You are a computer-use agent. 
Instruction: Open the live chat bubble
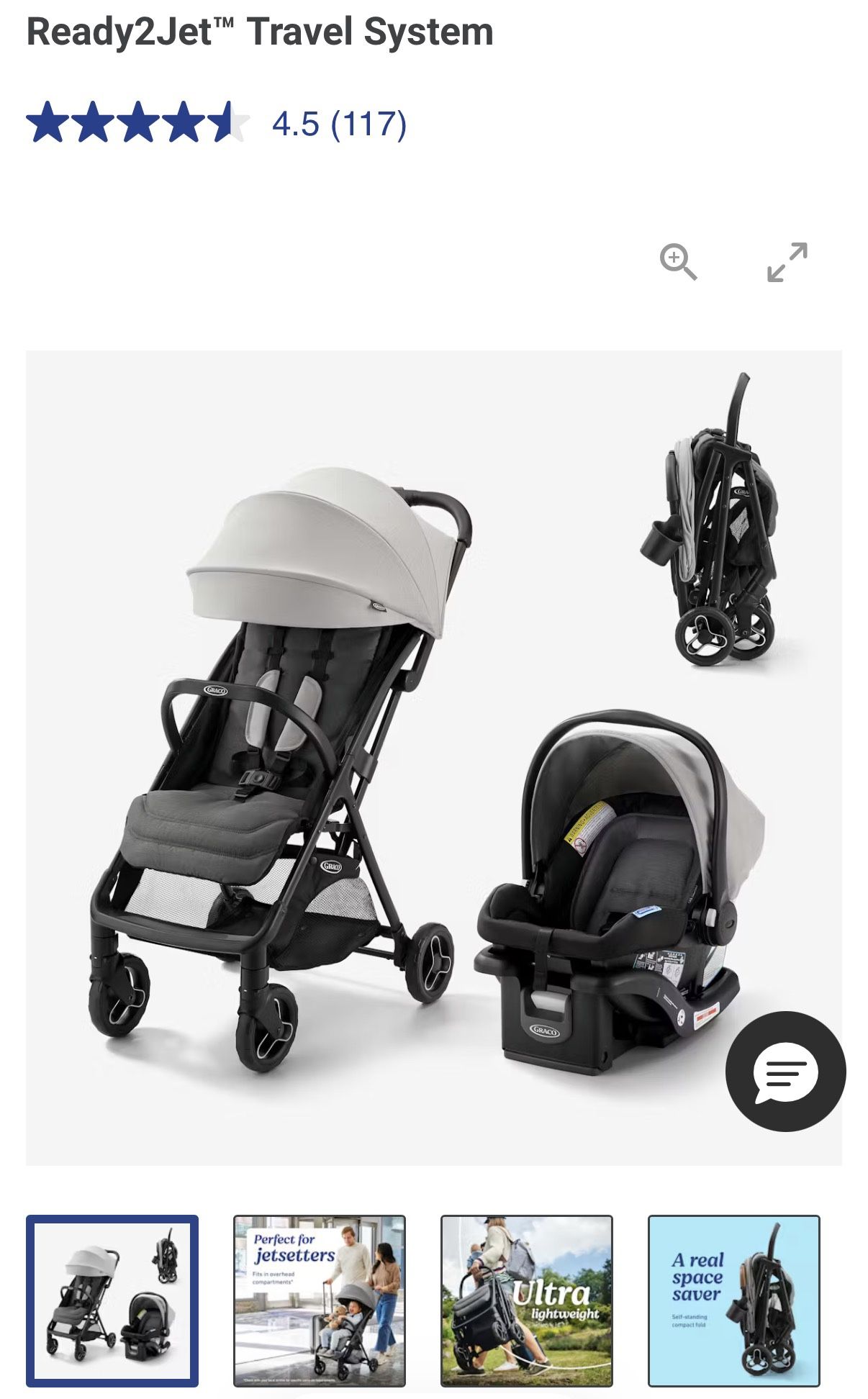click(785, 1071)
